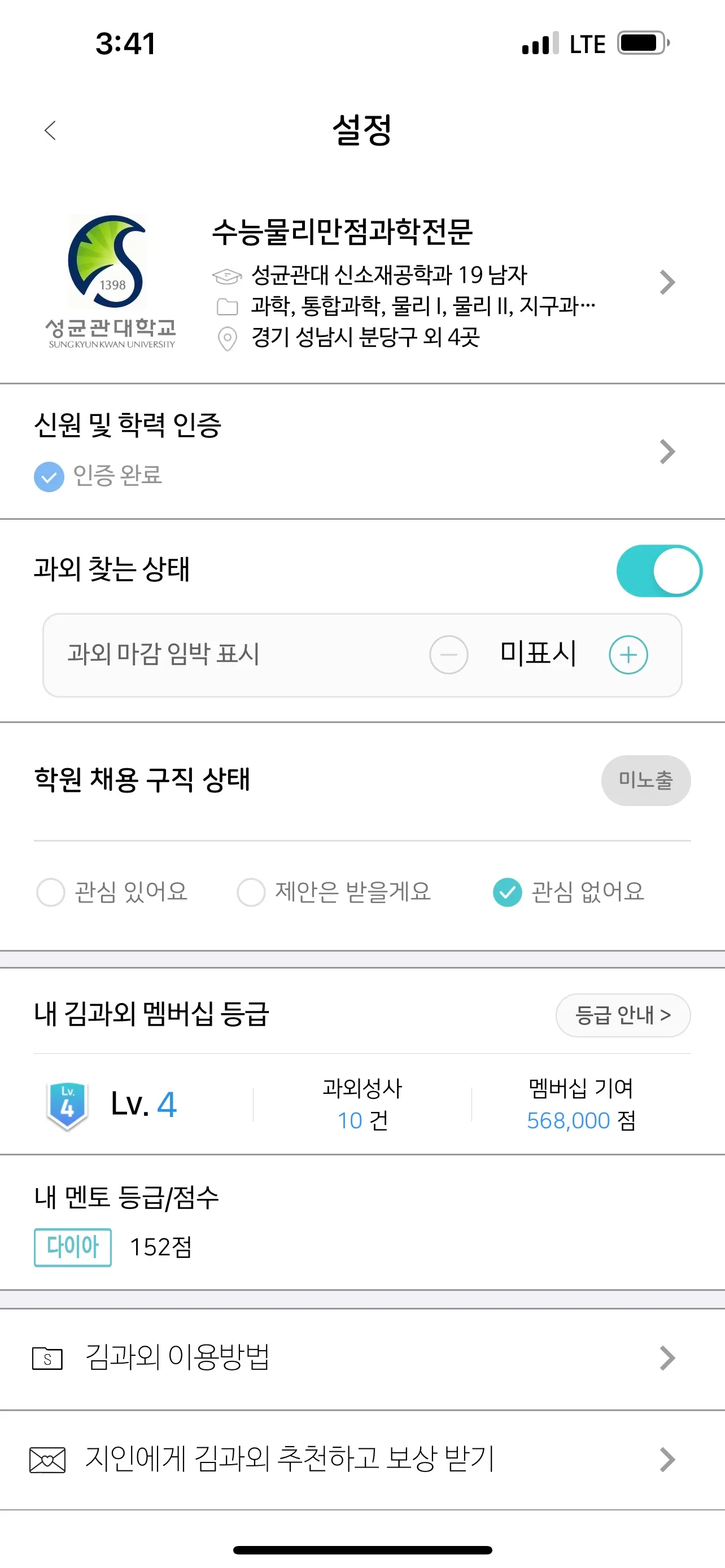This screenshot has height=1568, width=725.
Task: Increase 과외 마감 임박 표시 with the plus control
Action: (x=630, y=654)
